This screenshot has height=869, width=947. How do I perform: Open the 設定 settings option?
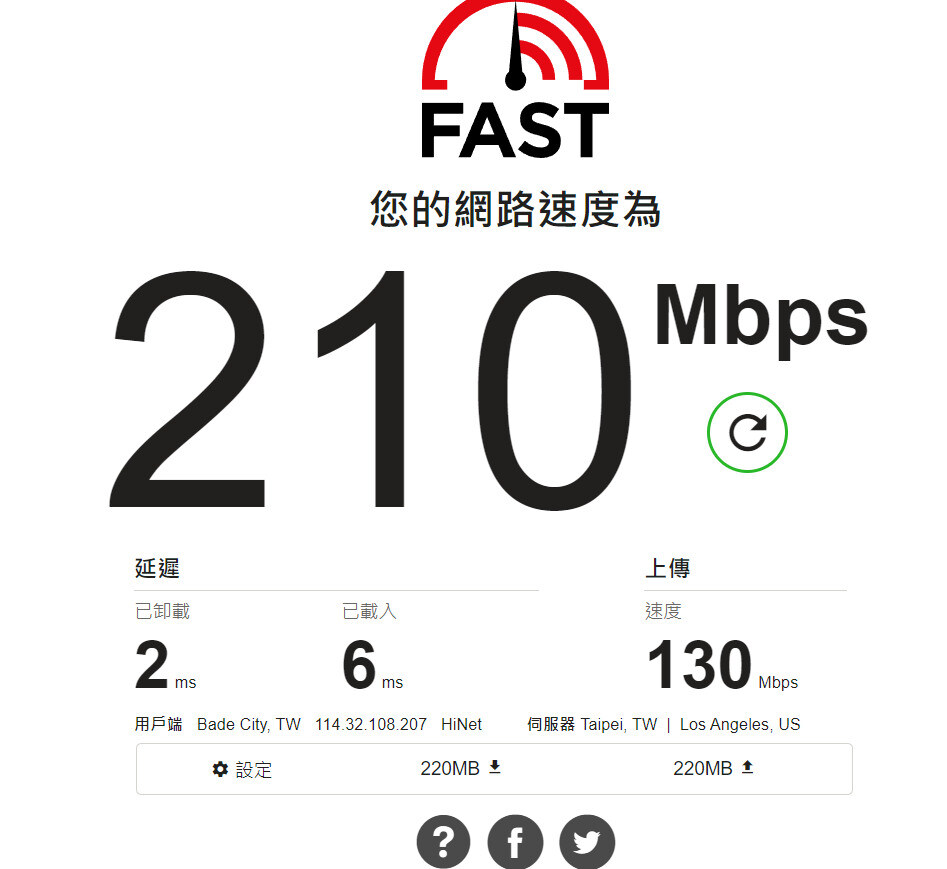(242, 769)
